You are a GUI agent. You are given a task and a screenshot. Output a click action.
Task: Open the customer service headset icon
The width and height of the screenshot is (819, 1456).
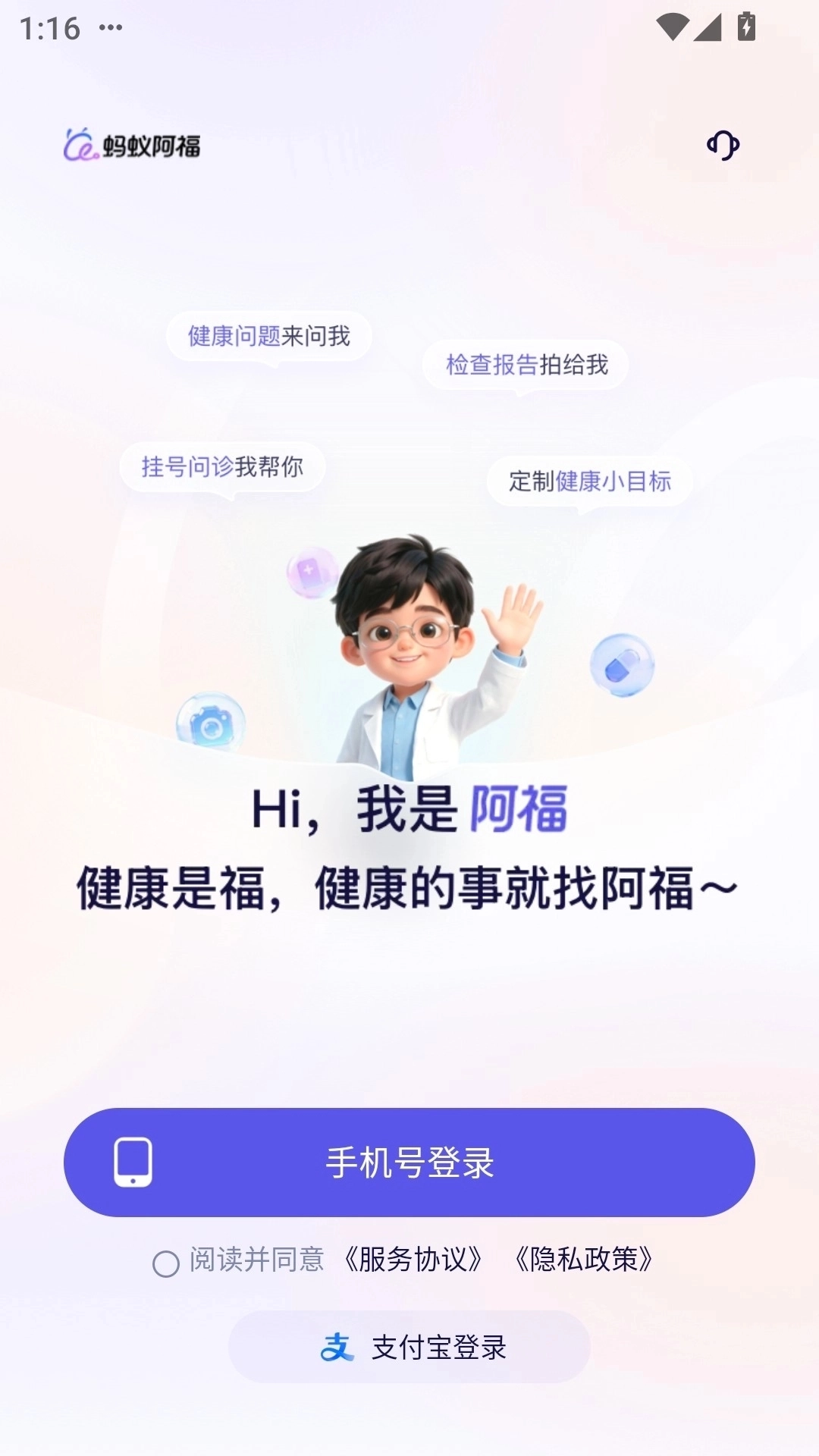click(723, 145)
